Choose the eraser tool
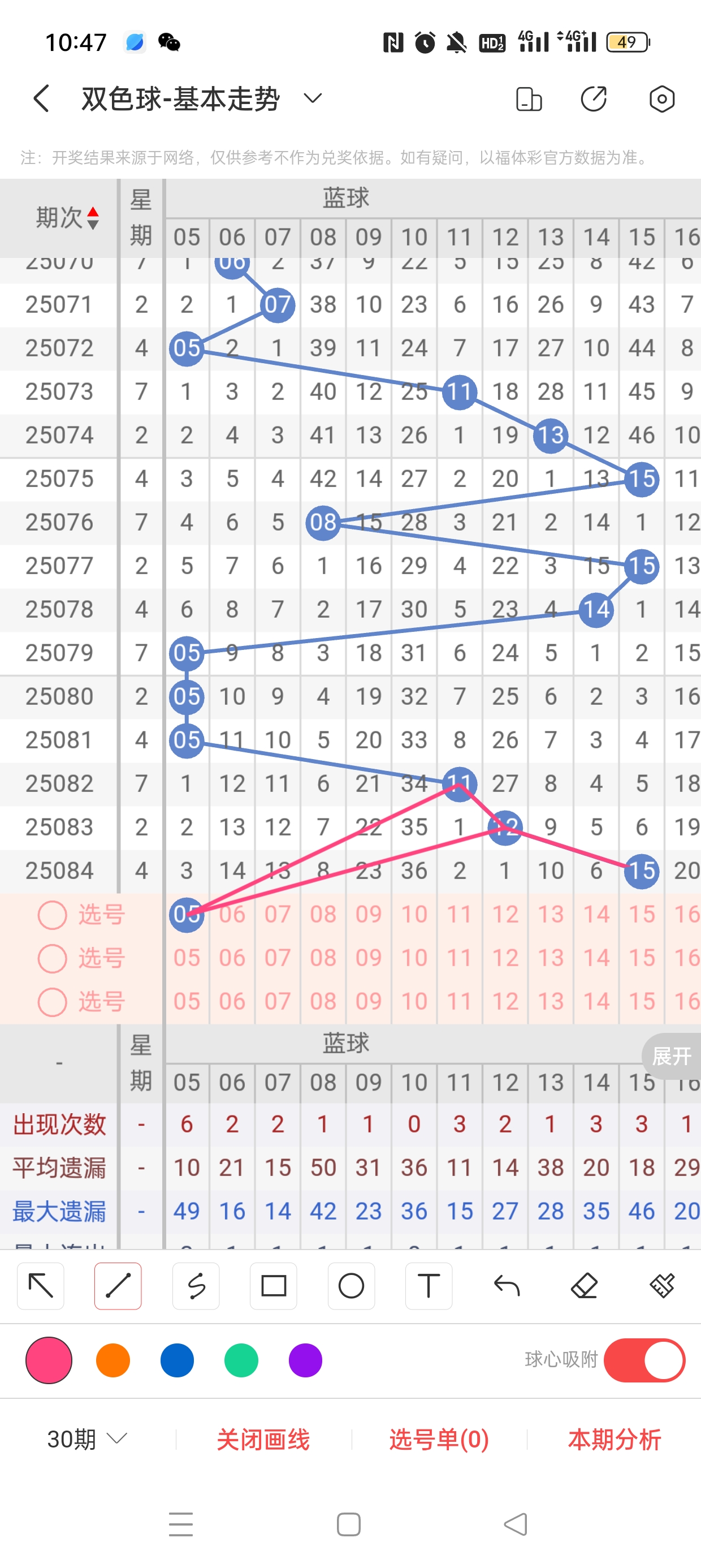The width and height of the screenshot is (701, 1568). pyautogui.click(x=584, y=1286)
